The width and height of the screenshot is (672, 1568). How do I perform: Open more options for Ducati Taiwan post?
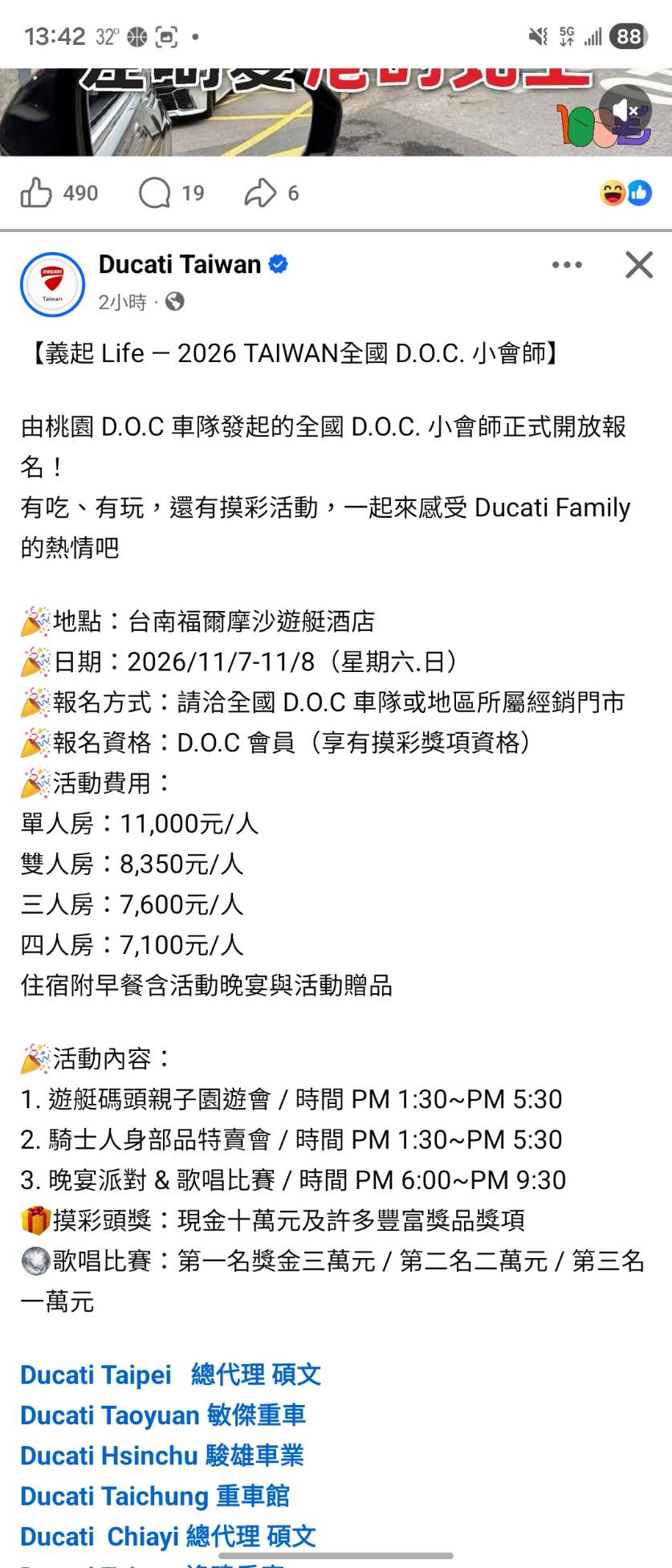567,265
